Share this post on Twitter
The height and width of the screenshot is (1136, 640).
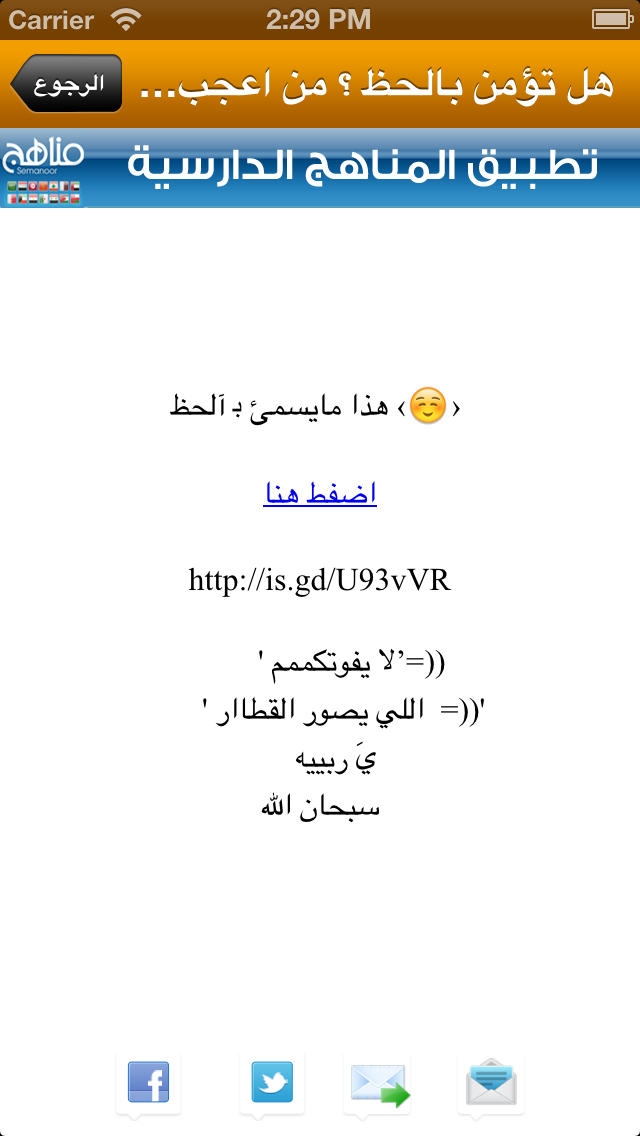[272, 1082]
